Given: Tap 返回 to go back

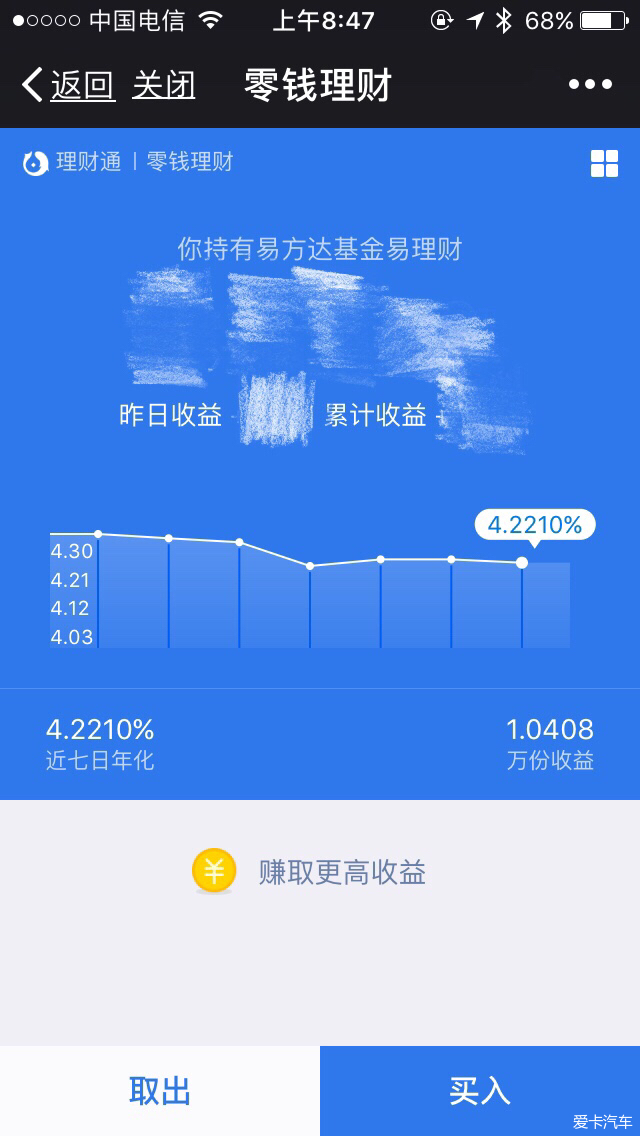Looking at the screenshot, I should [x=68, y=85].
